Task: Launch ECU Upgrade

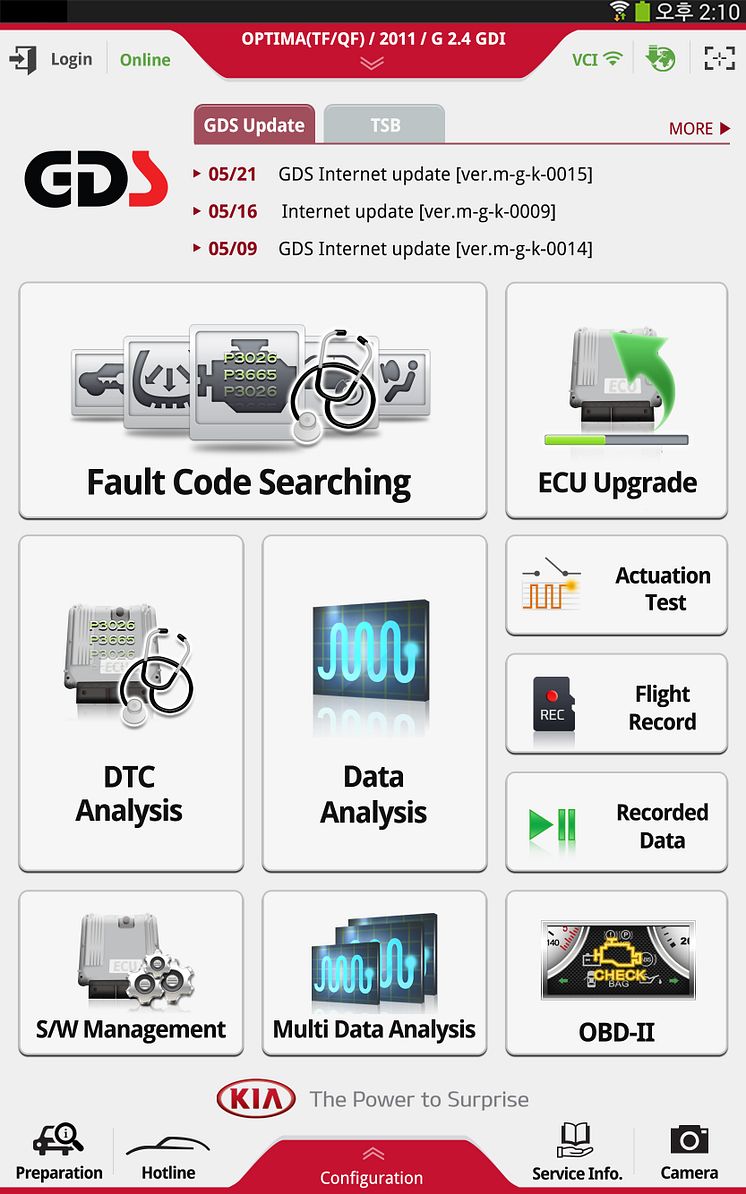Action: (x=616, y=400)
